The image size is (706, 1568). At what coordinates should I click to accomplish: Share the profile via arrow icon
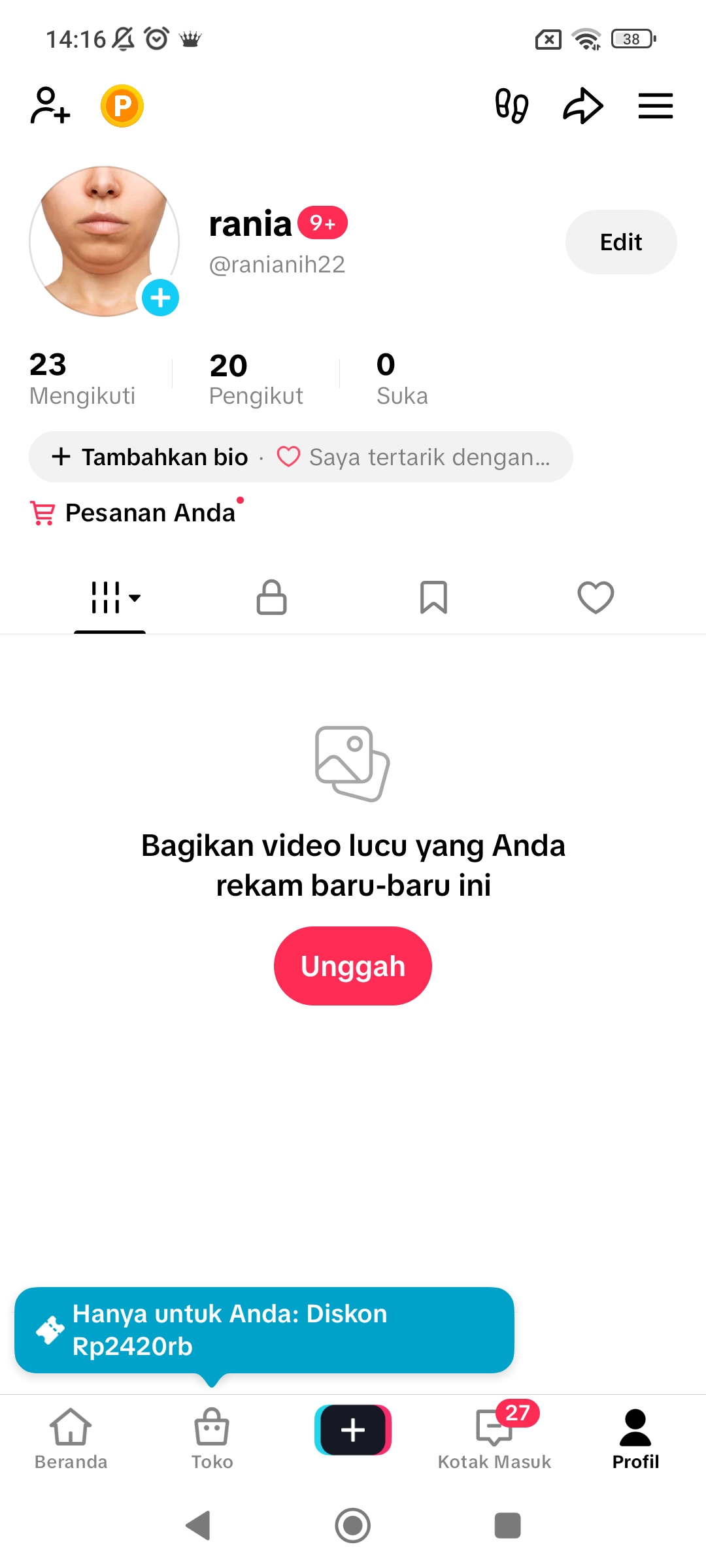[582, 106]
